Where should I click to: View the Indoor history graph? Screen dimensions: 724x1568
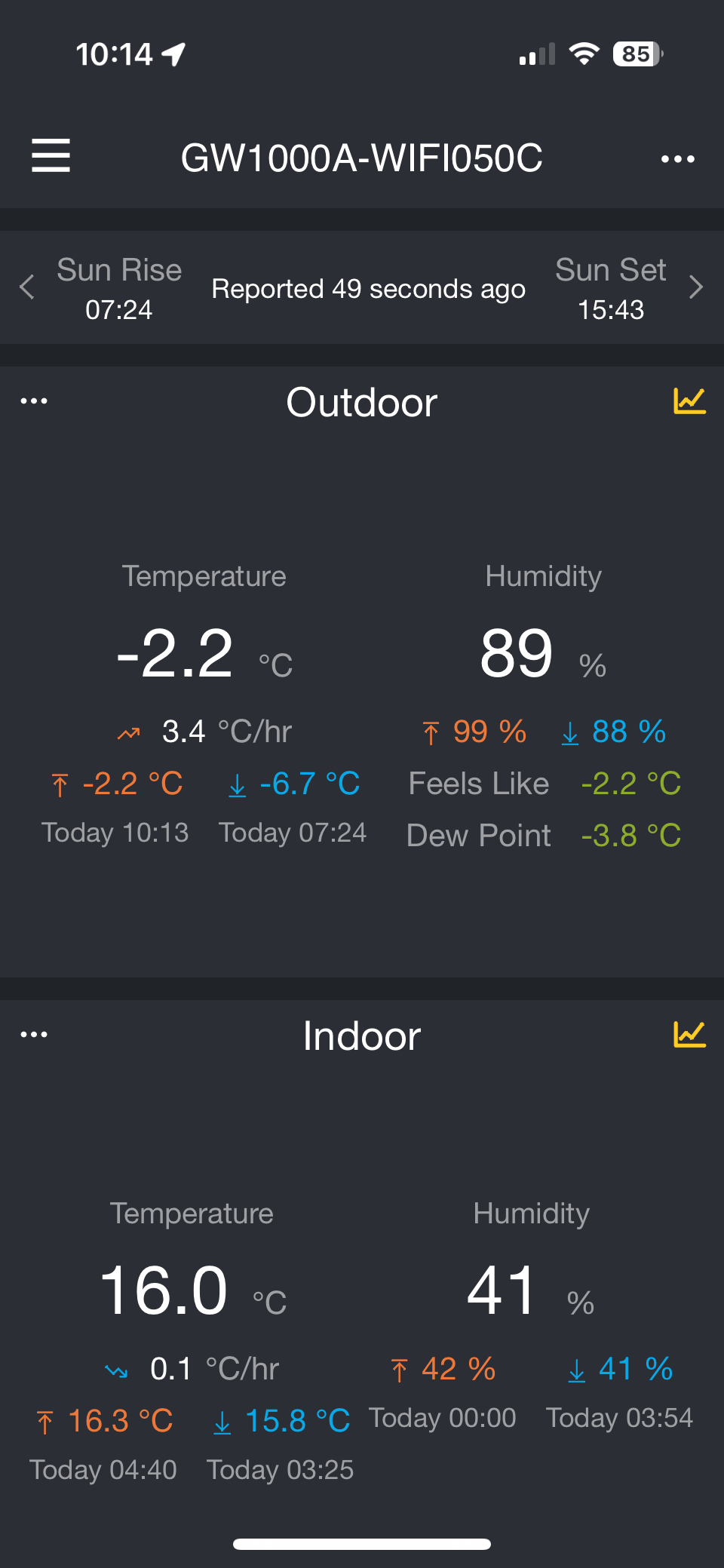(x=689, y=1034)
